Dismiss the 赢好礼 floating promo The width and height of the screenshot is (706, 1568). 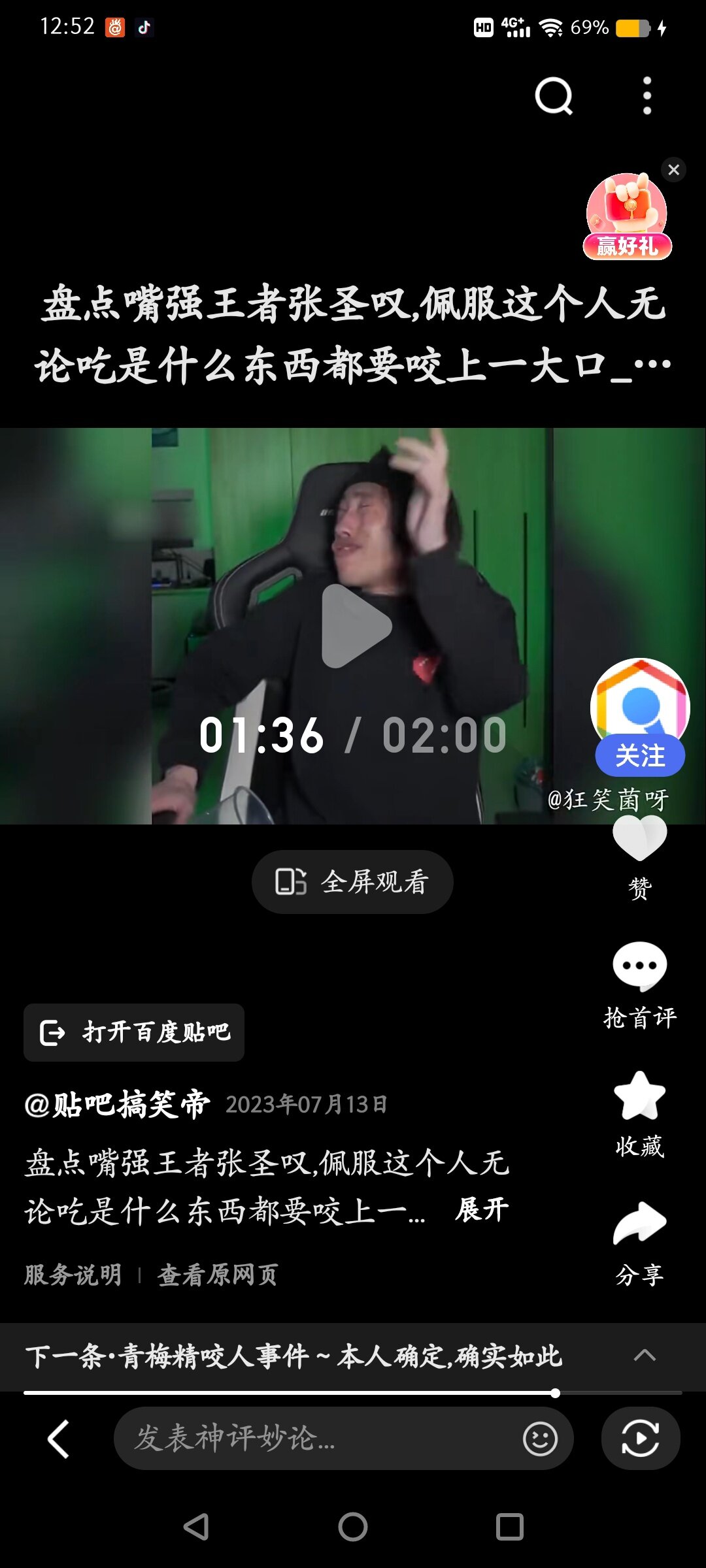[x=673, y=170]
